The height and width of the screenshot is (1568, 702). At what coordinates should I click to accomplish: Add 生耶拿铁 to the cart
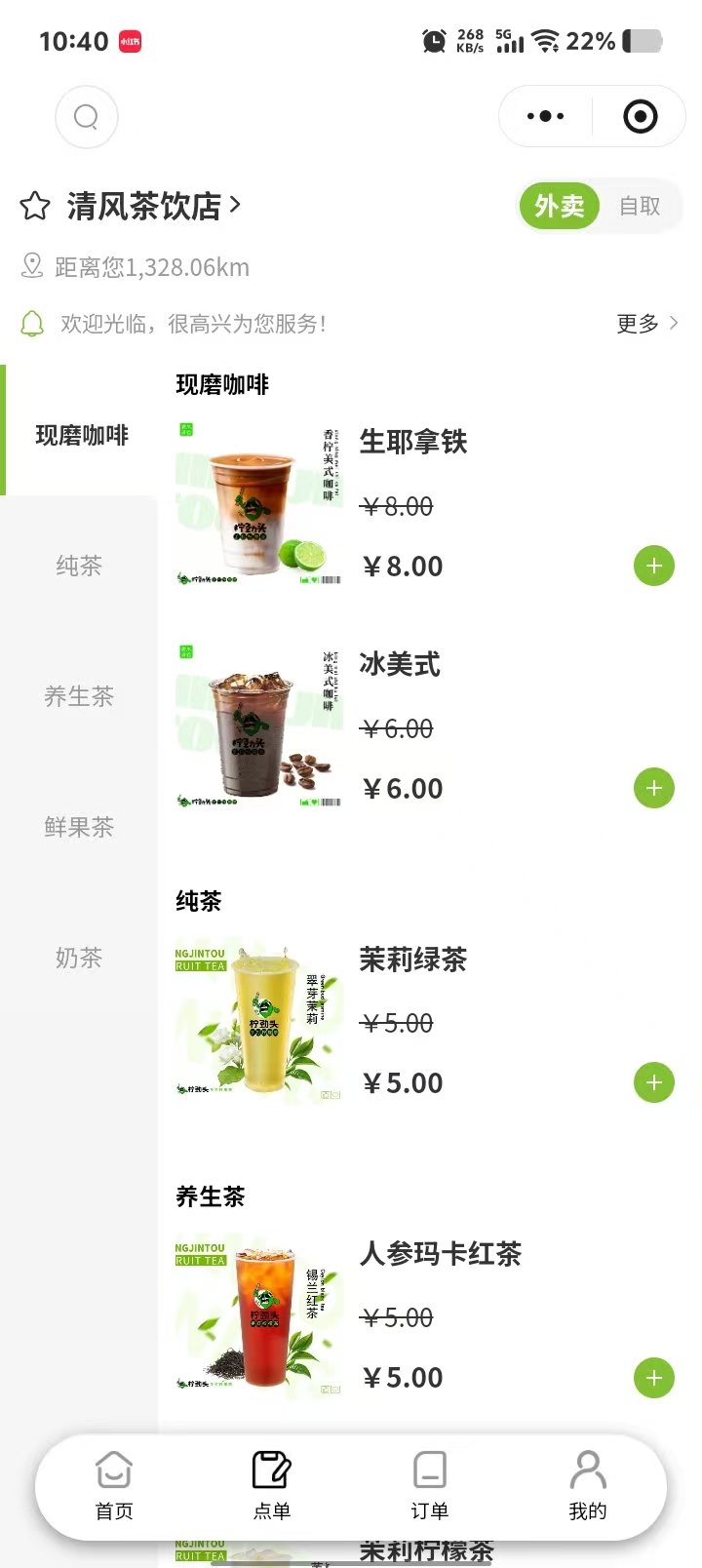coord(653,566)
